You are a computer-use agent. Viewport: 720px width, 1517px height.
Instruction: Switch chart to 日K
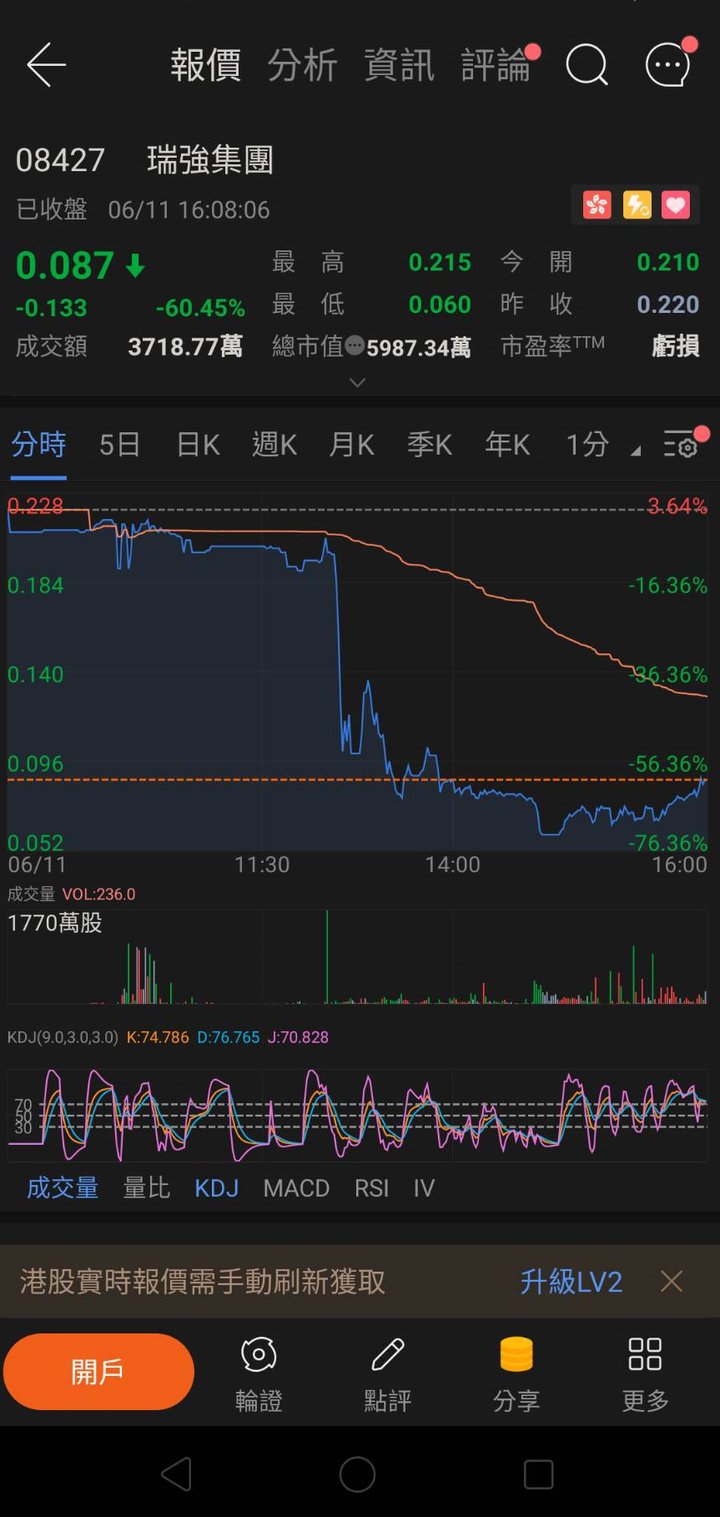click(x=197, y=445)
